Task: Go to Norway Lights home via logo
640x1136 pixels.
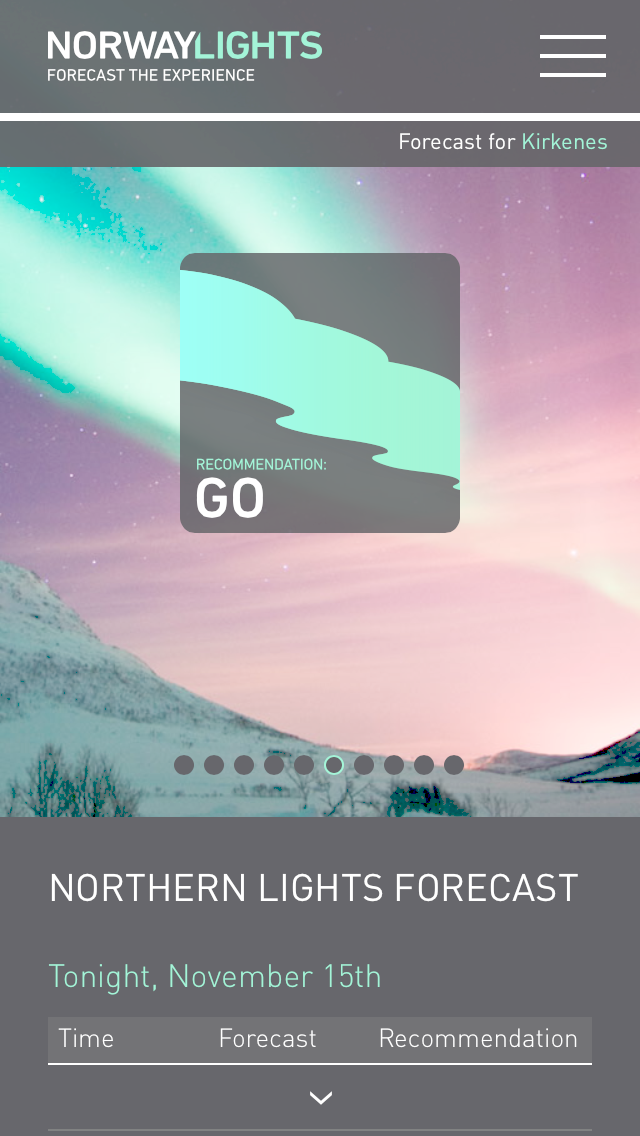Action: pos(185,56)
